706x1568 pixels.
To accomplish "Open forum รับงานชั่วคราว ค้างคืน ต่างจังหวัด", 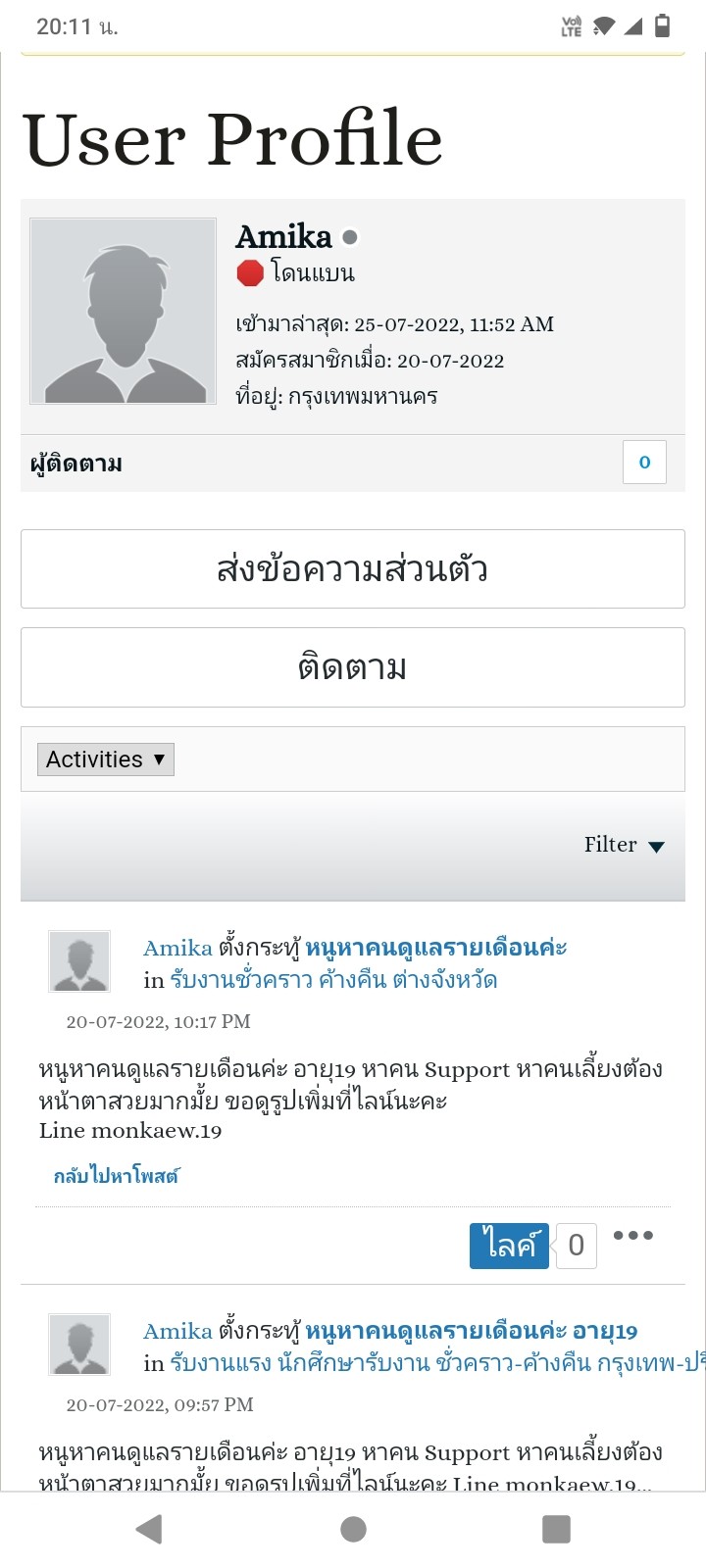I will pyautogui.click(x=333, y=980).
